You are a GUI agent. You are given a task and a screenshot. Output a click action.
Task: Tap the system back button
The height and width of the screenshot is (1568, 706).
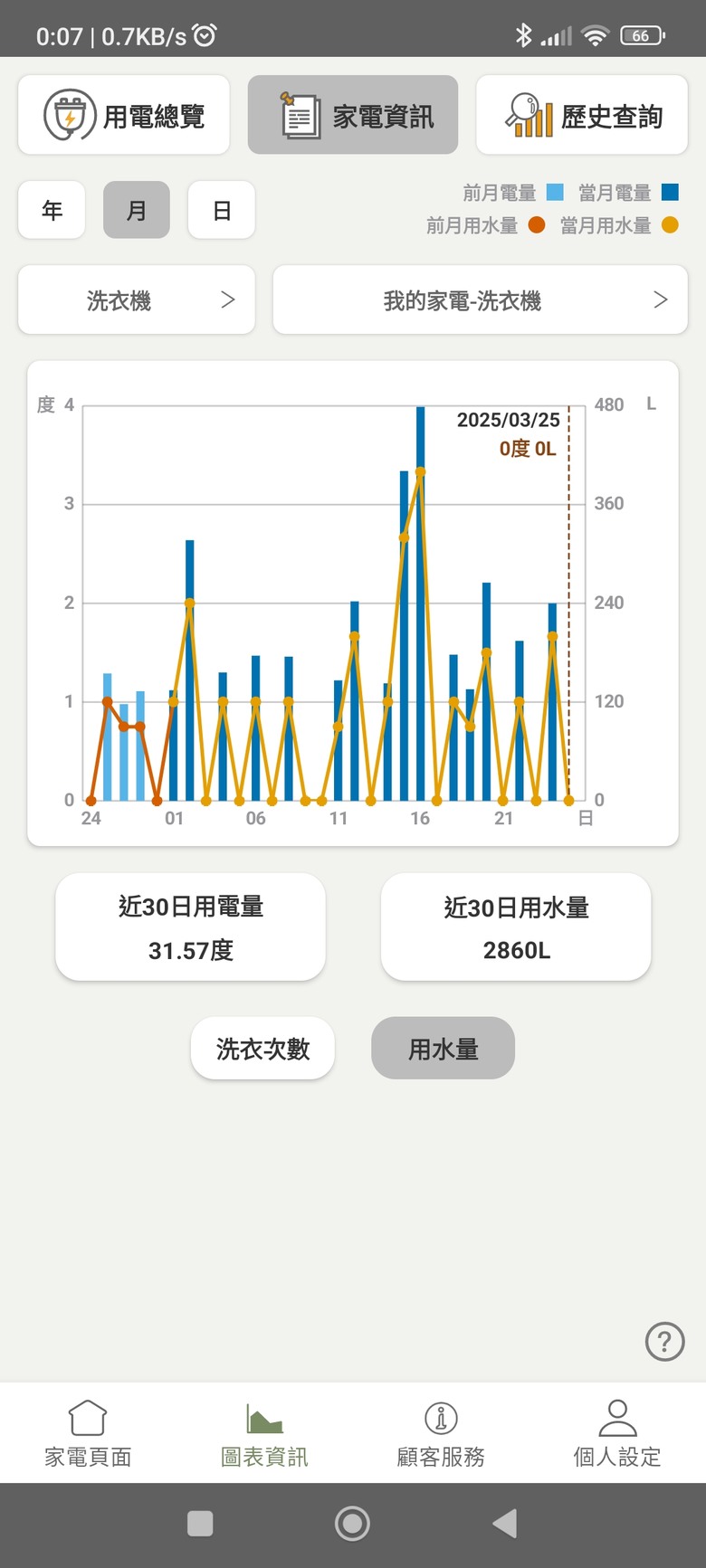tap(505, 1524)
